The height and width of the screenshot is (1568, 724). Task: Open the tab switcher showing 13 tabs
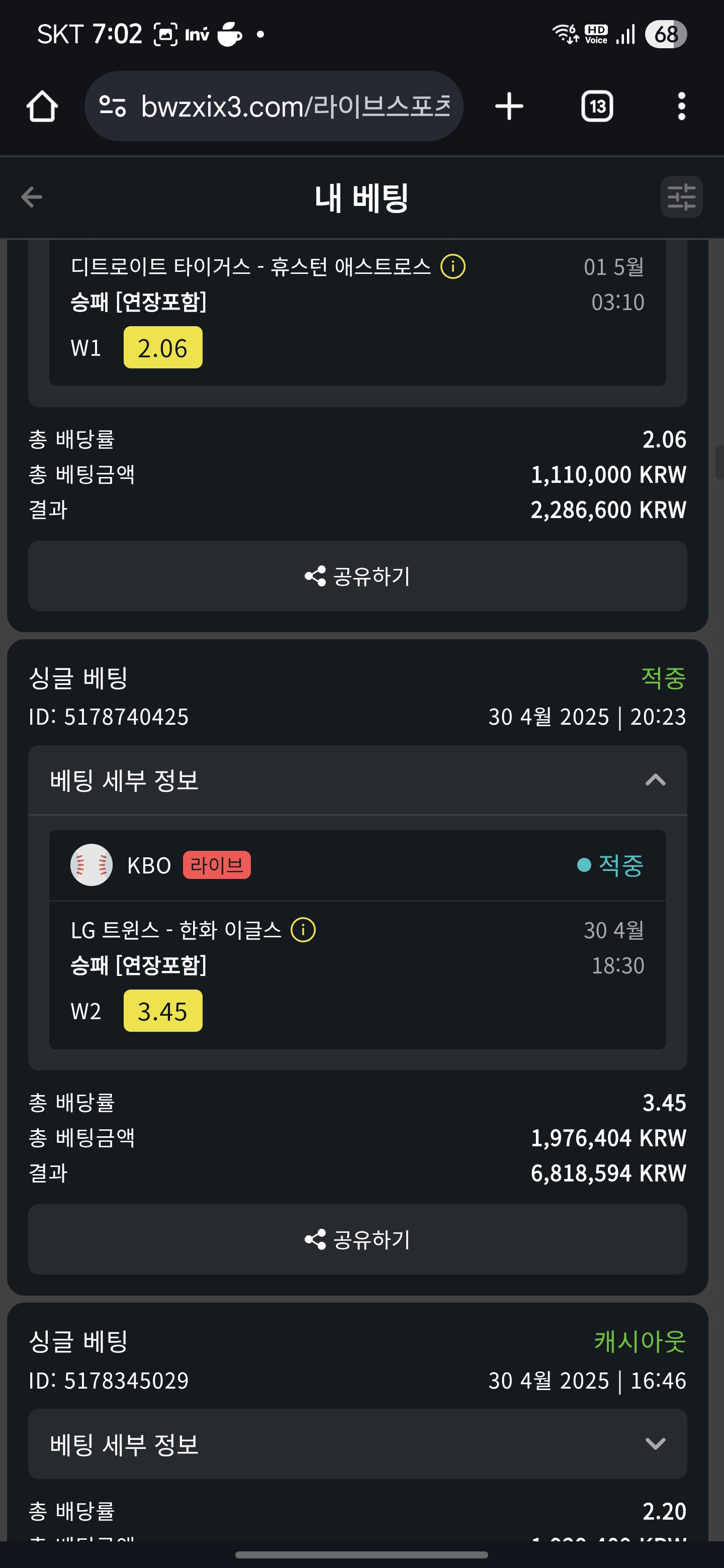[x=597, y=107]
